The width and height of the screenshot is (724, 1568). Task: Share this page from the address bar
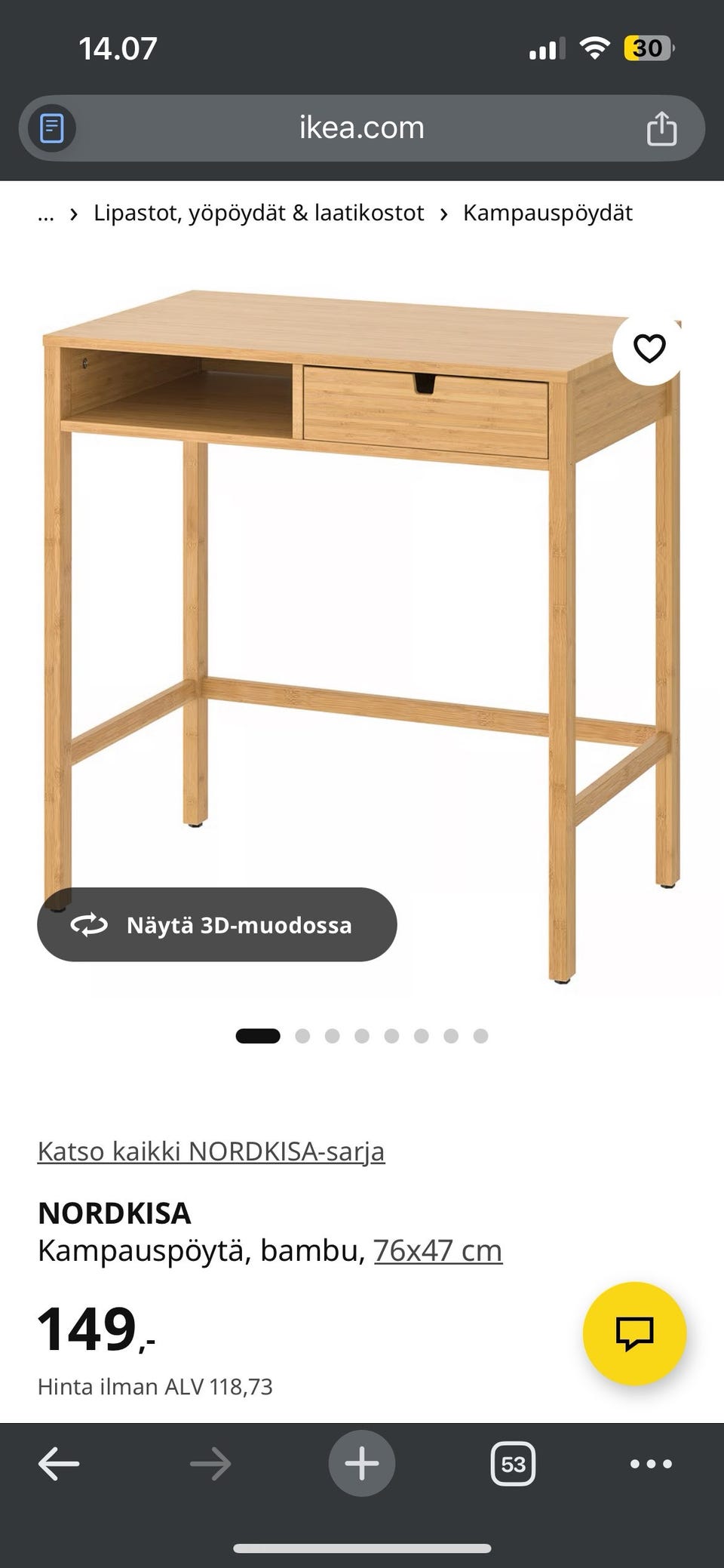(661, 128)
